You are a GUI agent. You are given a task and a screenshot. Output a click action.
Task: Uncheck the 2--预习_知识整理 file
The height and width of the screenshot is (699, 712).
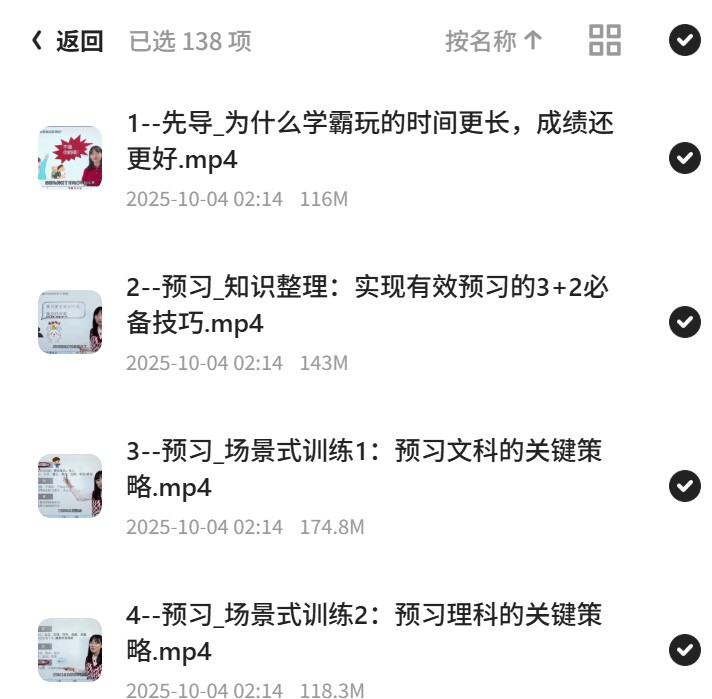[x=684, y=322]
